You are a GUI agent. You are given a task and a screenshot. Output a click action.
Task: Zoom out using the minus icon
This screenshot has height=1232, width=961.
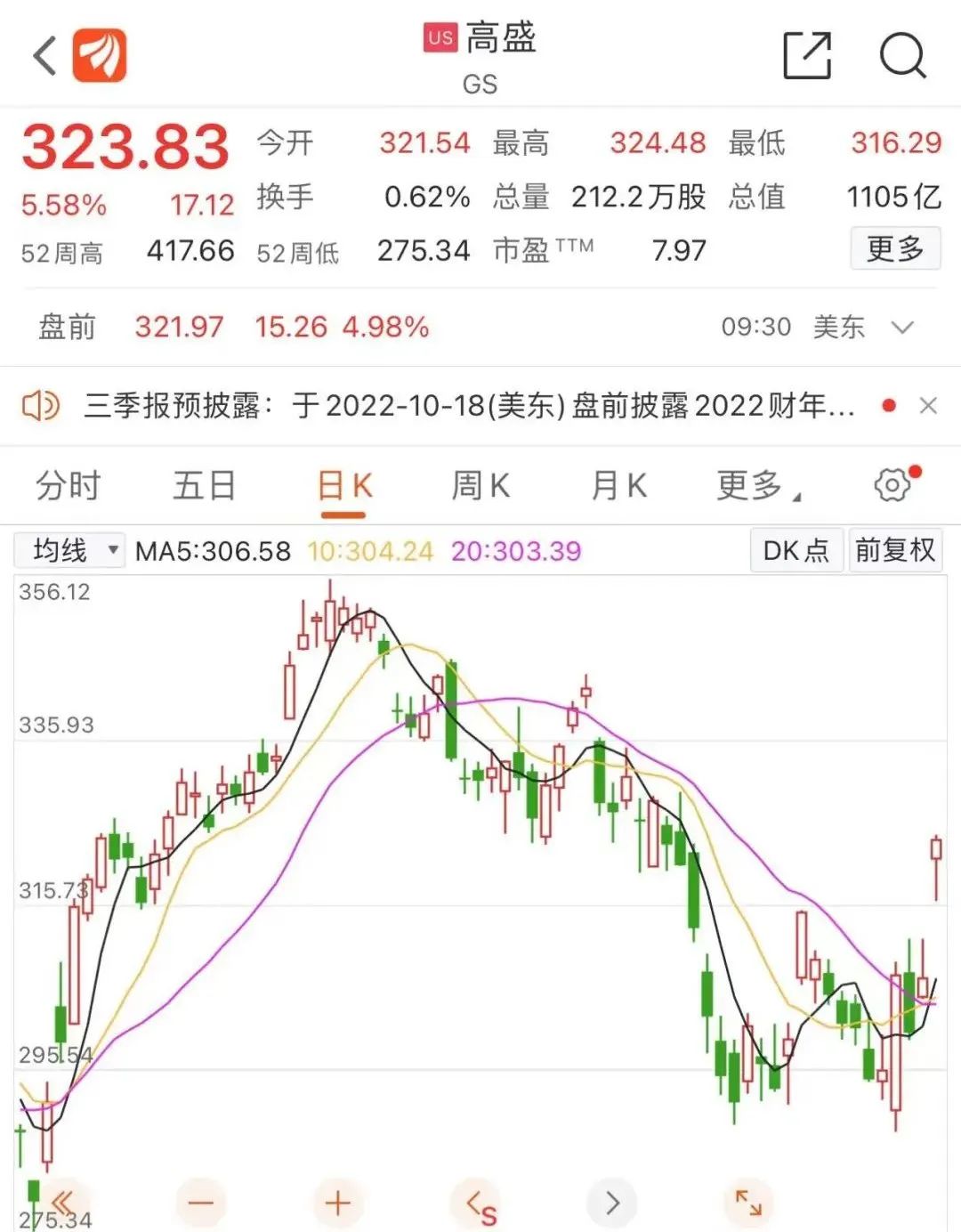tap(199, 1202)
